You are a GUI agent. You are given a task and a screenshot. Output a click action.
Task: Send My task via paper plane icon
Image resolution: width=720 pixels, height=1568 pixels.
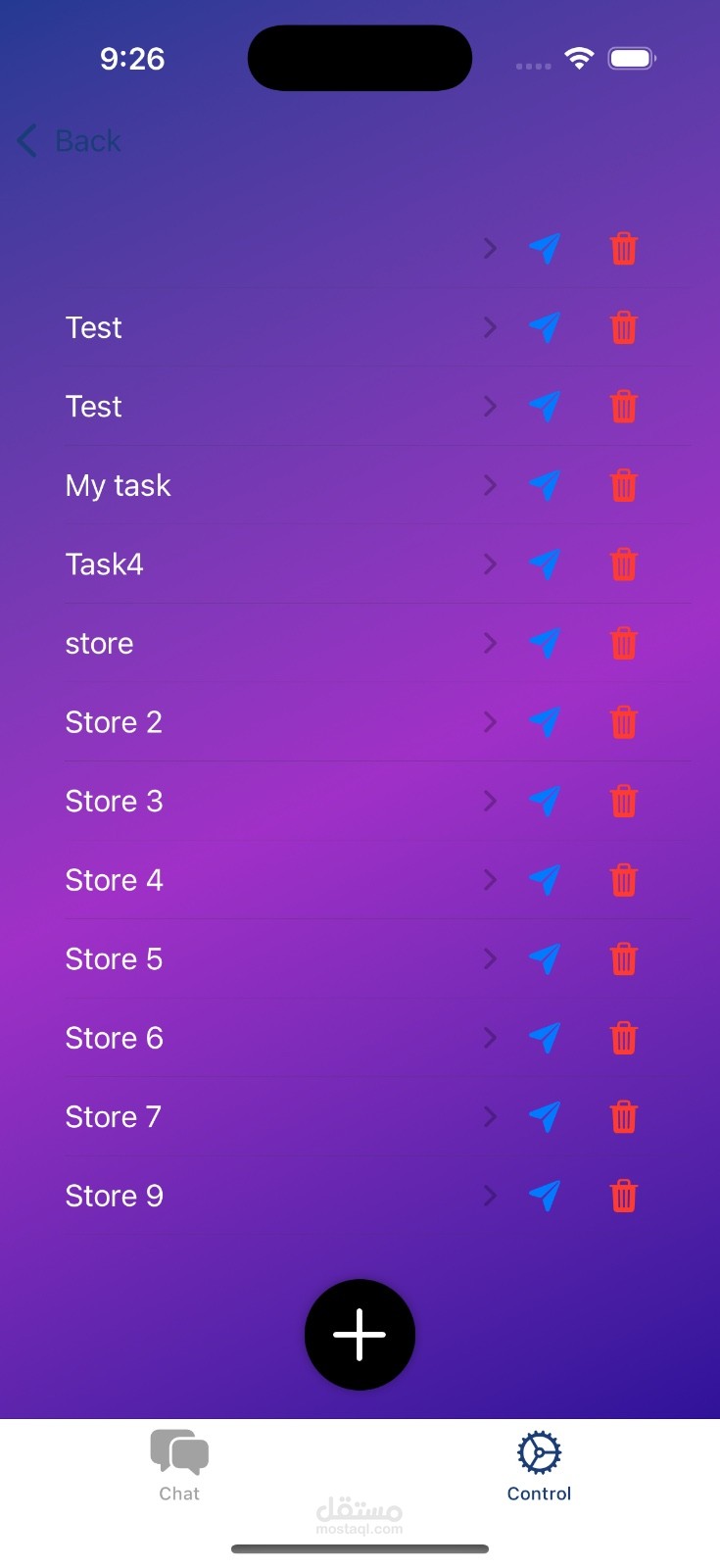pyautogui.click(x=545, y=485)
